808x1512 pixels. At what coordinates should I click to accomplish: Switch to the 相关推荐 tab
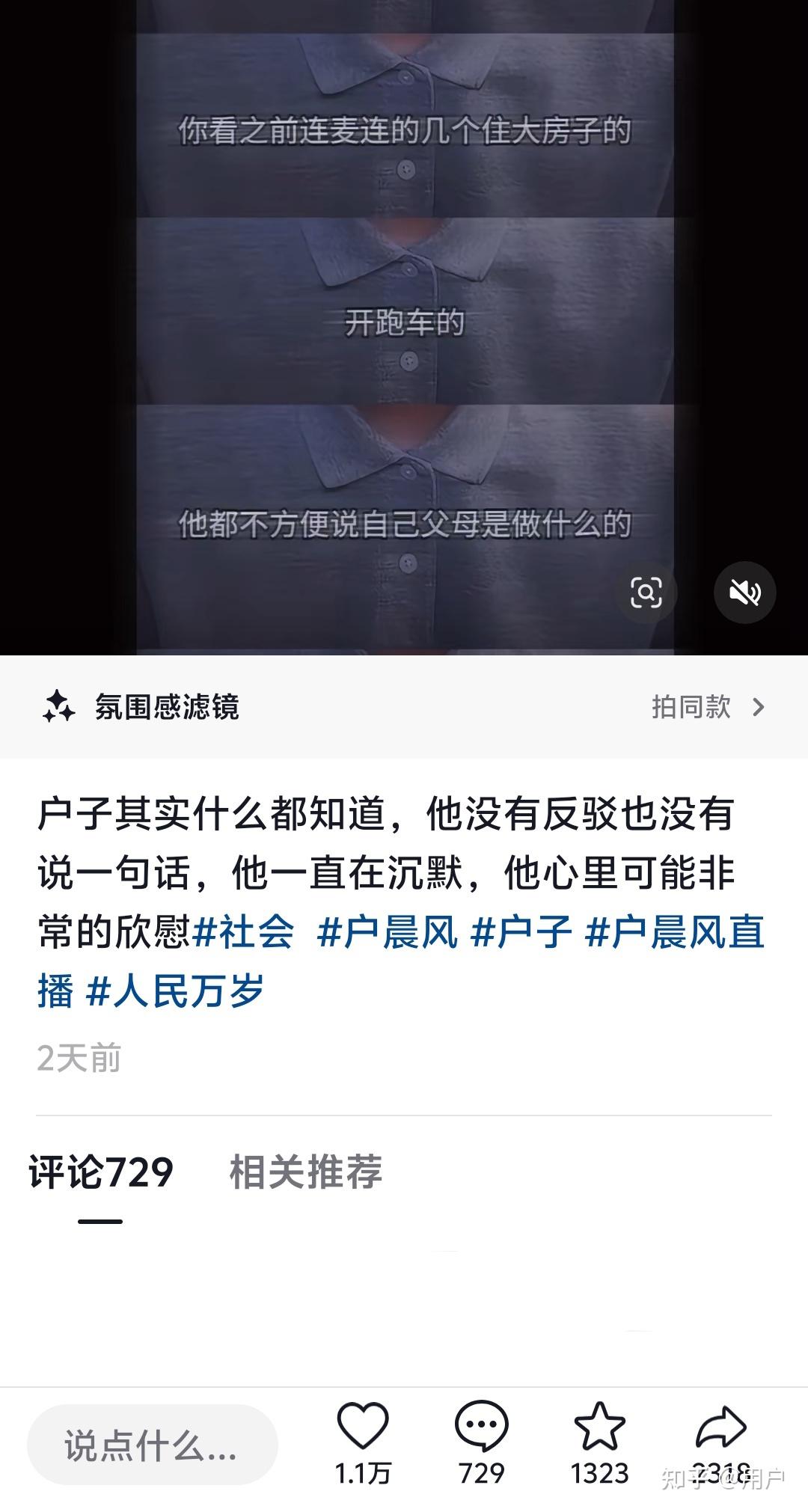(305, 1172)
